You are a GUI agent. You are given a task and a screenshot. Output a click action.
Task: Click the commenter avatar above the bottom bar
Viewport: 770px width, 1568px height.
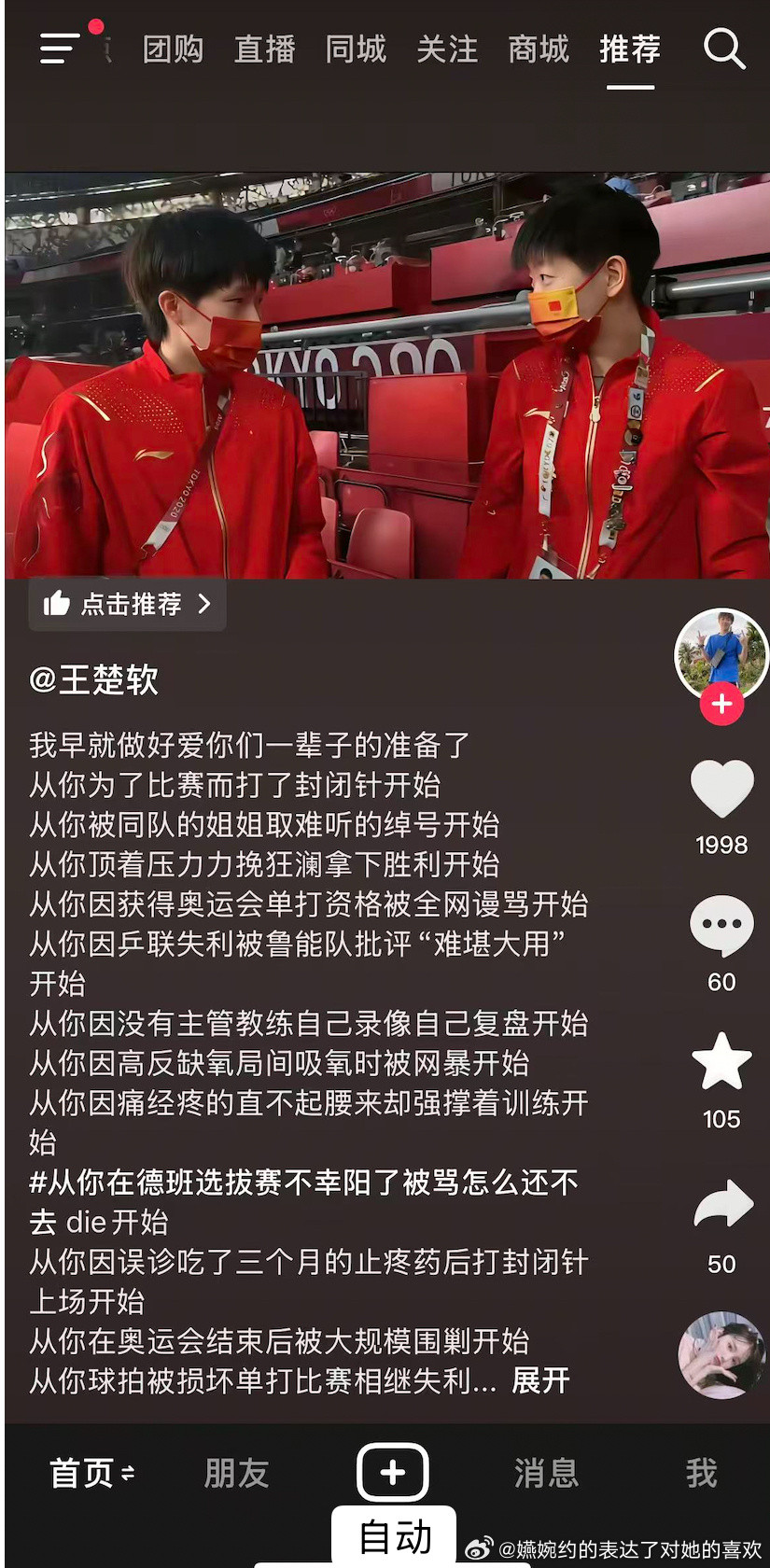721,1356
